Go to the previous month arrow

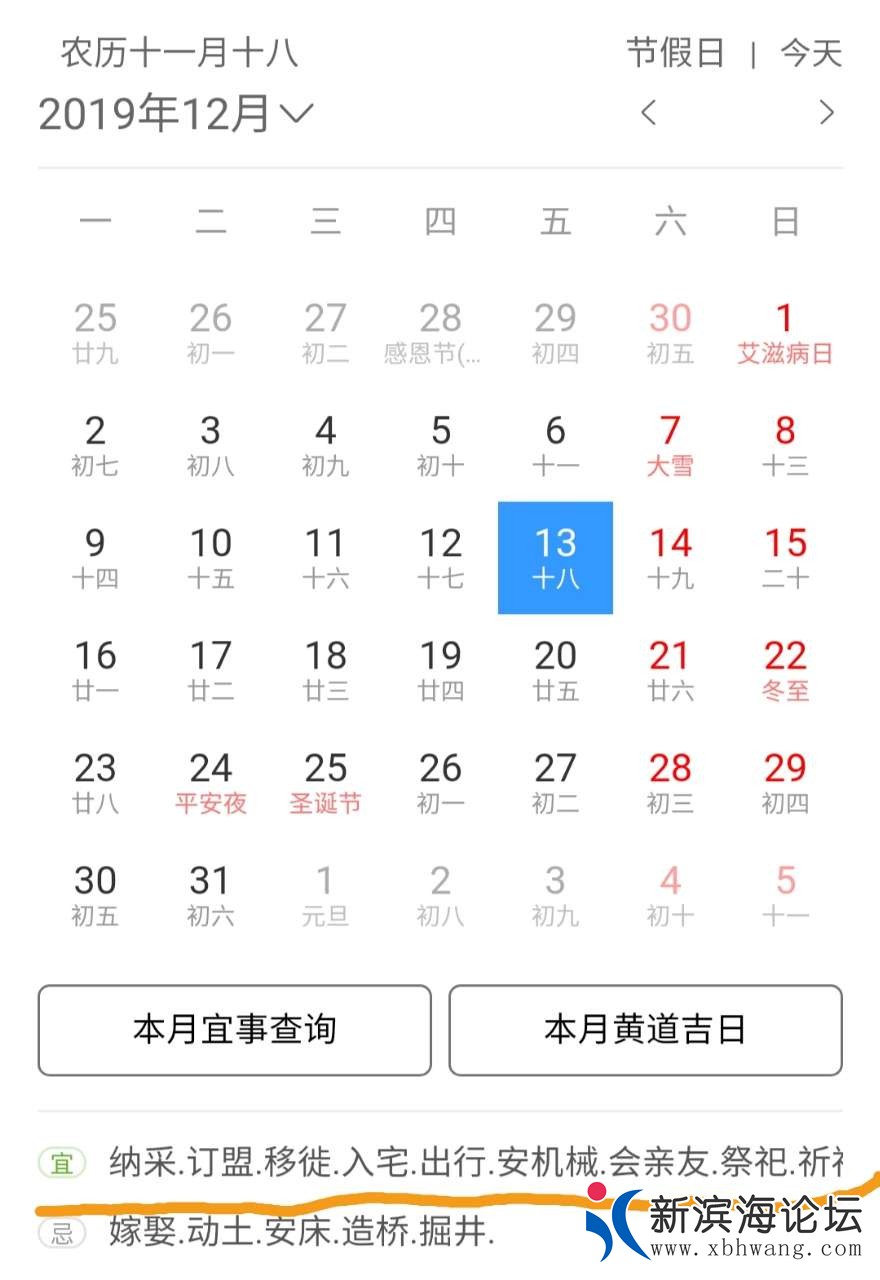point(649,112)
